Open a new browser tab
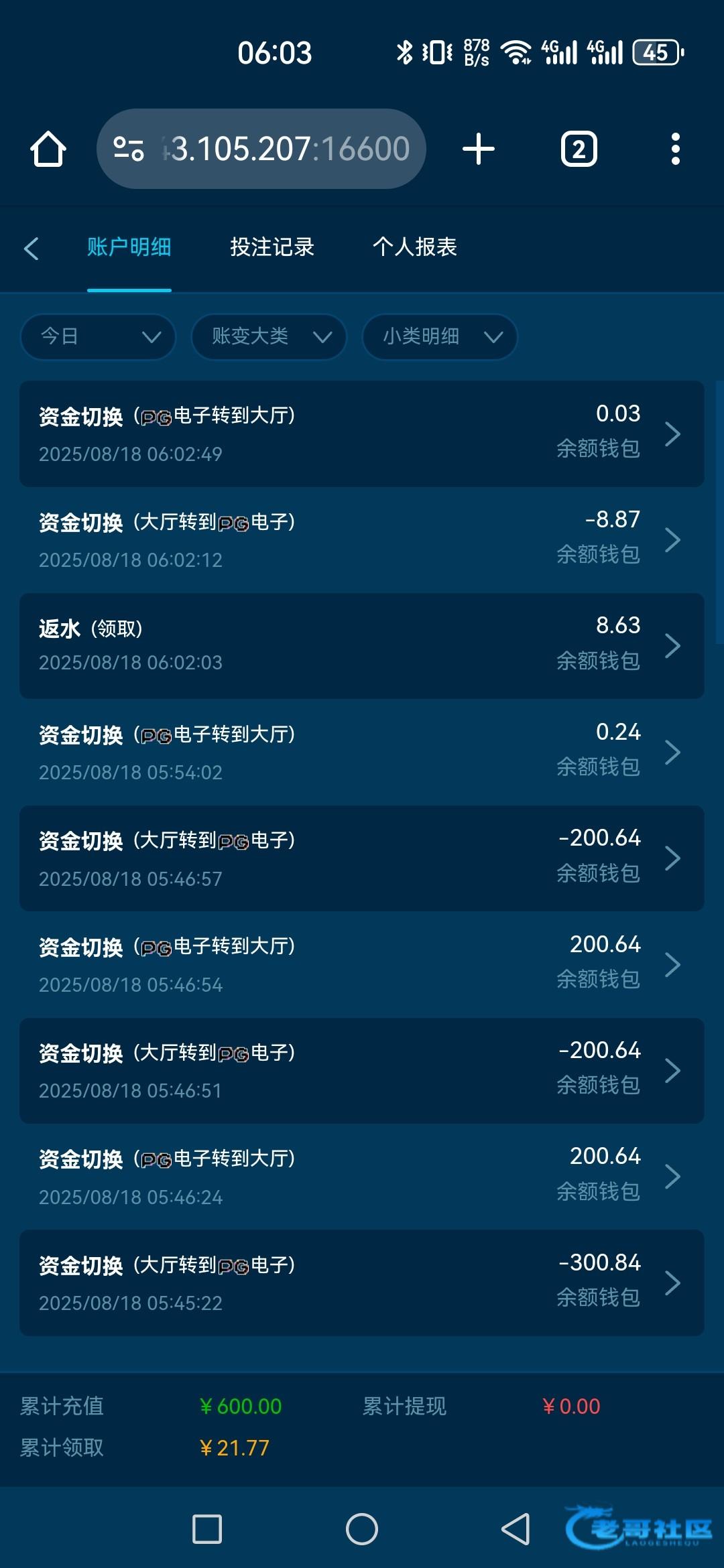Viewport: 724px width, 1568px height. (x=479, y=149)
